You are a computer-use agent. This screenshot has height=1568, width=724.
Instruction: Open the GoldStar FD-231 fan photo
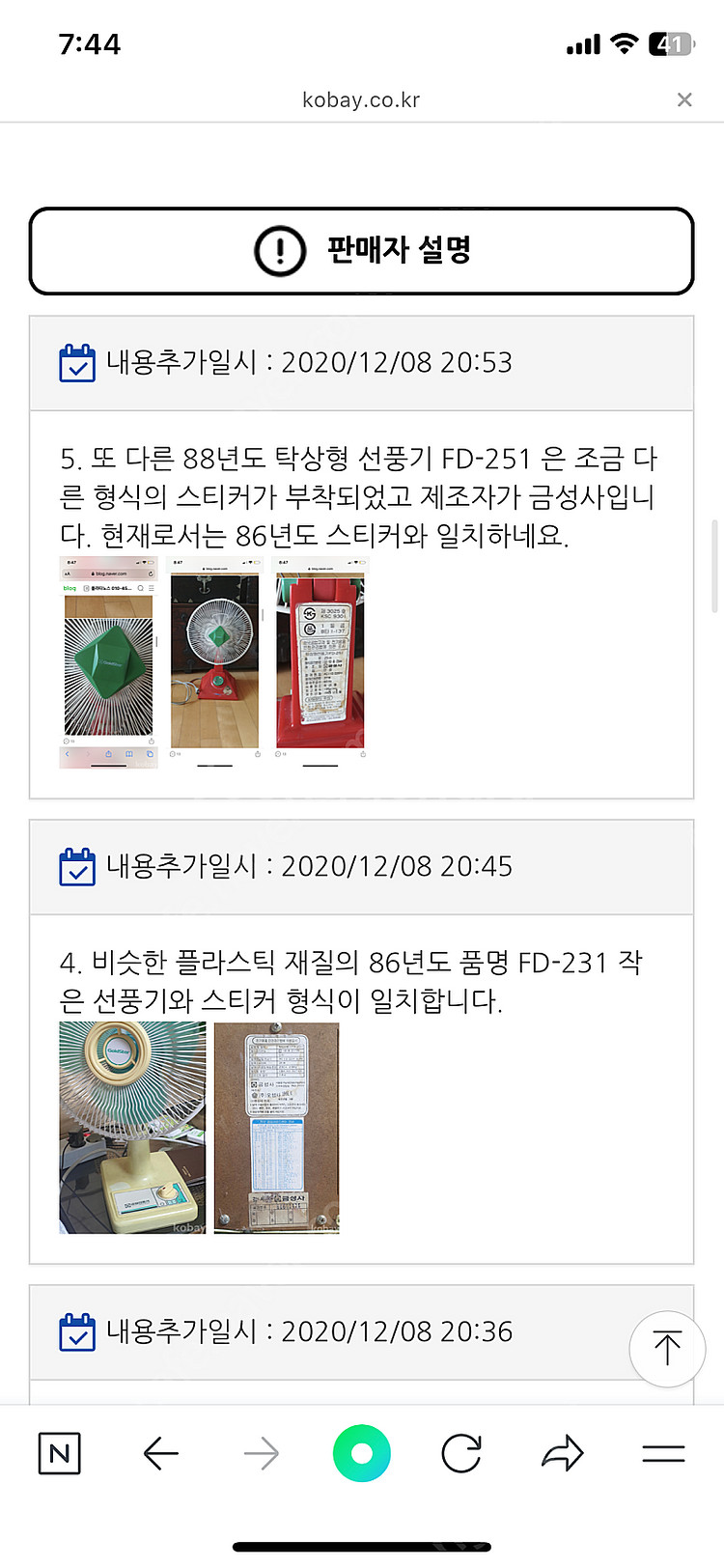tap(132, 1128)
